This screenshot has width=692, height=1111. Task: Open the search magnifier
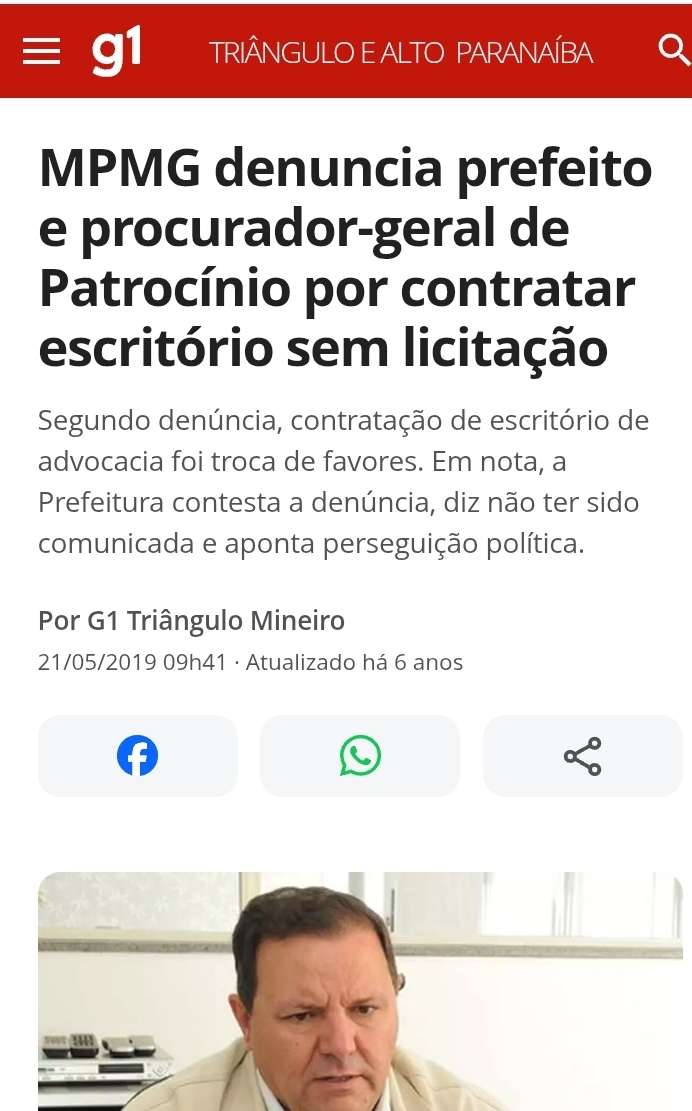(674, 50)
